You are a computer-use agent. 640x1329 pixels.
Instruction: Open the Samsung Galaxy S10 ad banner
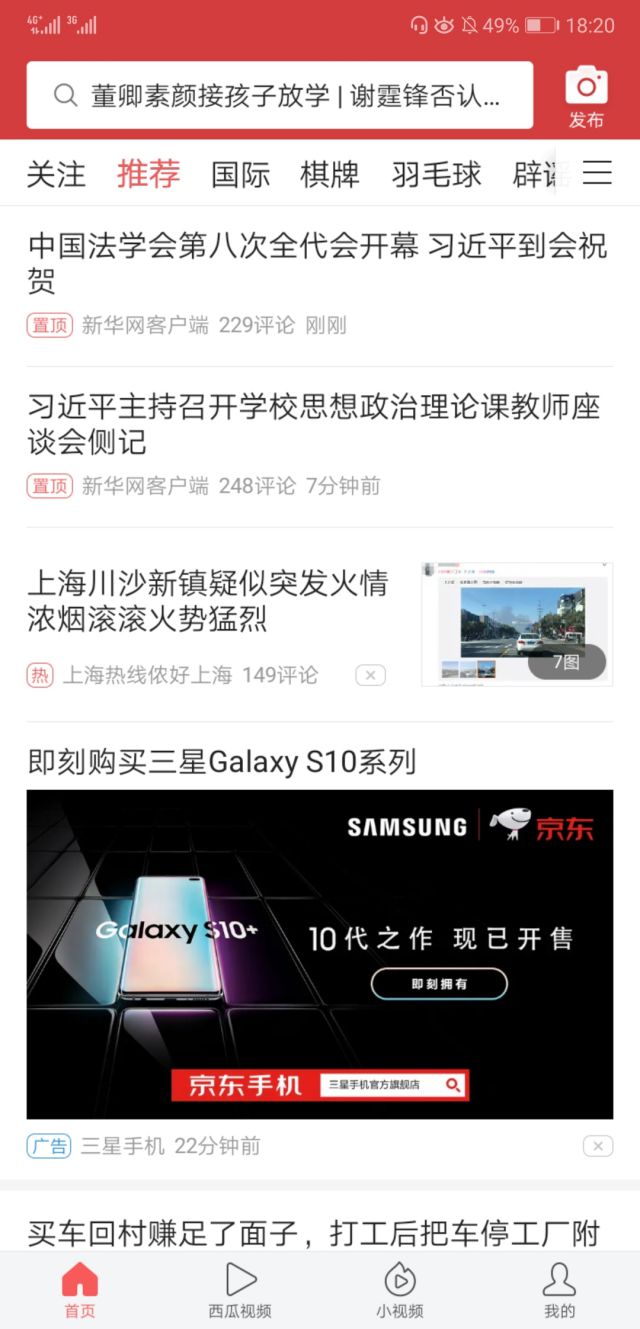coord(320,954)
